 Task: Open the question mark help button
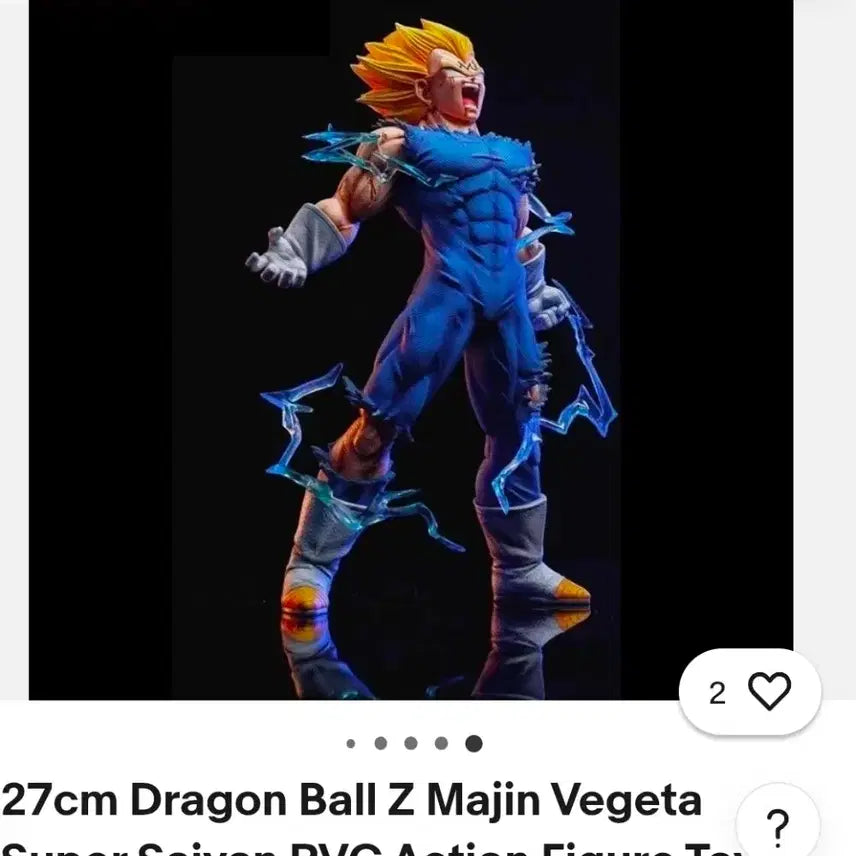(778, 826)
